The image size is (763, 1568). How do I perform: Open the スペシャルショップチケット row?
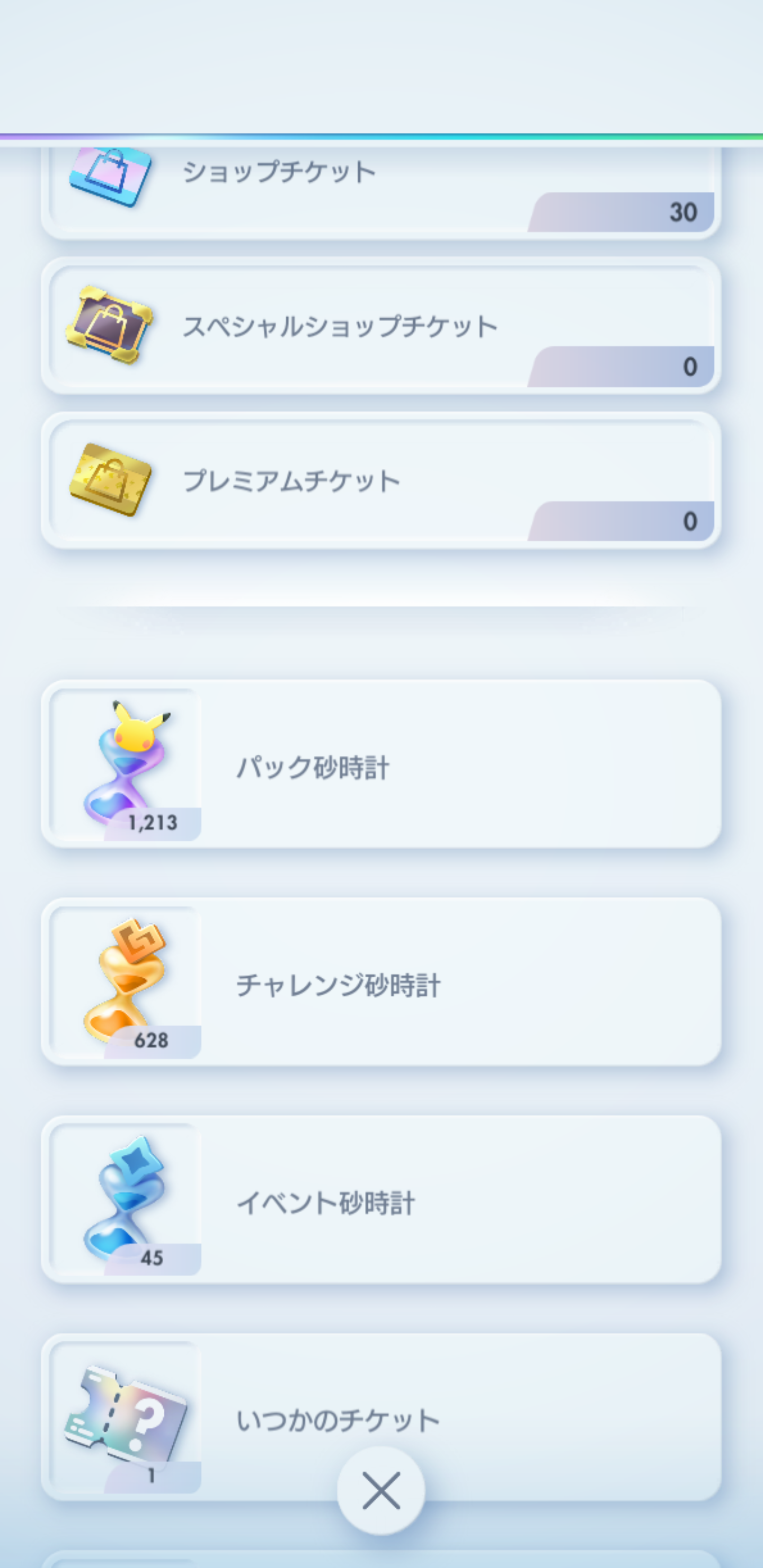(x=380, y=327)
